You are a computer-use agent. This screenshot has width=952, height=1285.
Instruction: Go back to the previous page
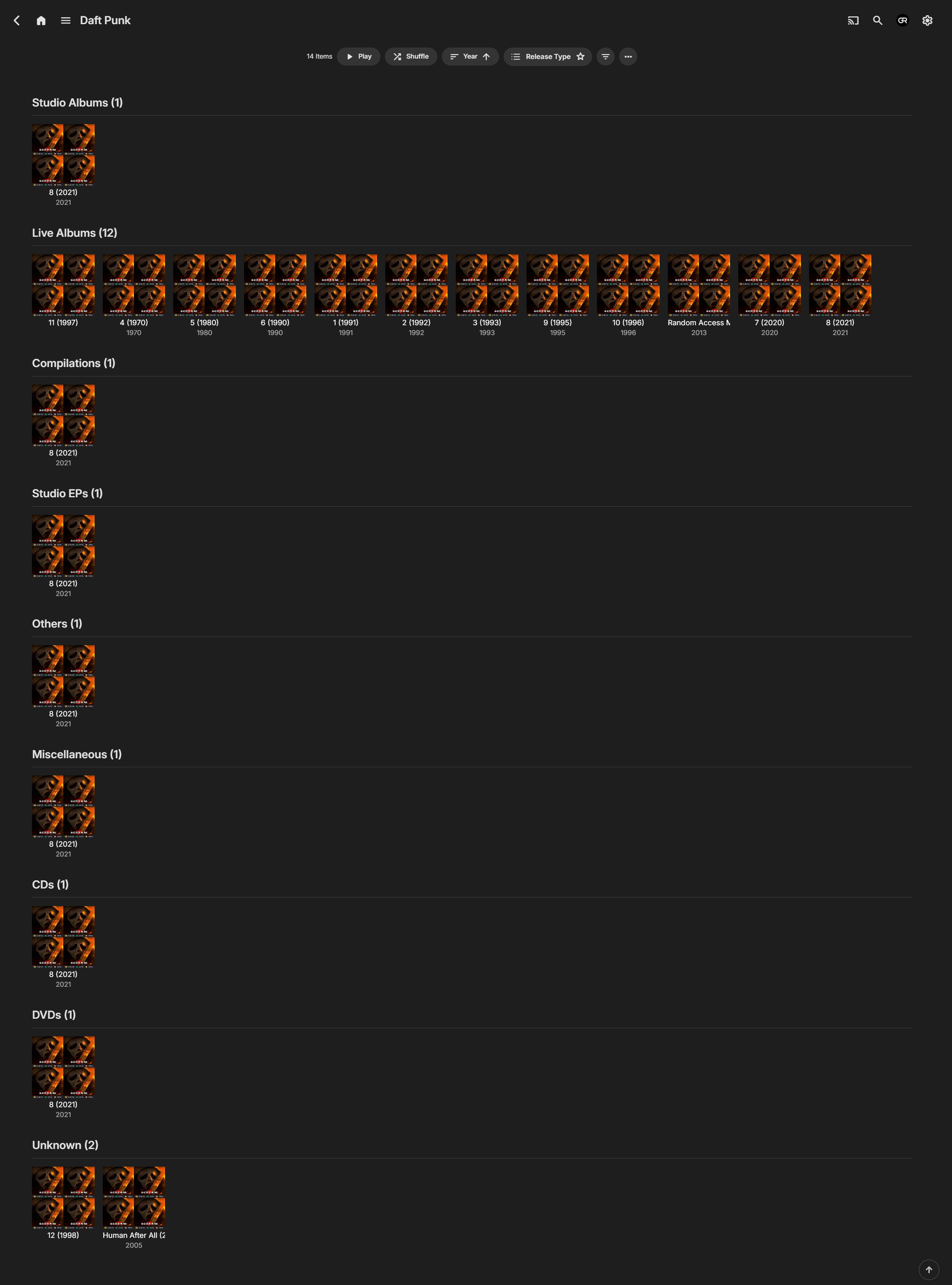pos(17,21)
